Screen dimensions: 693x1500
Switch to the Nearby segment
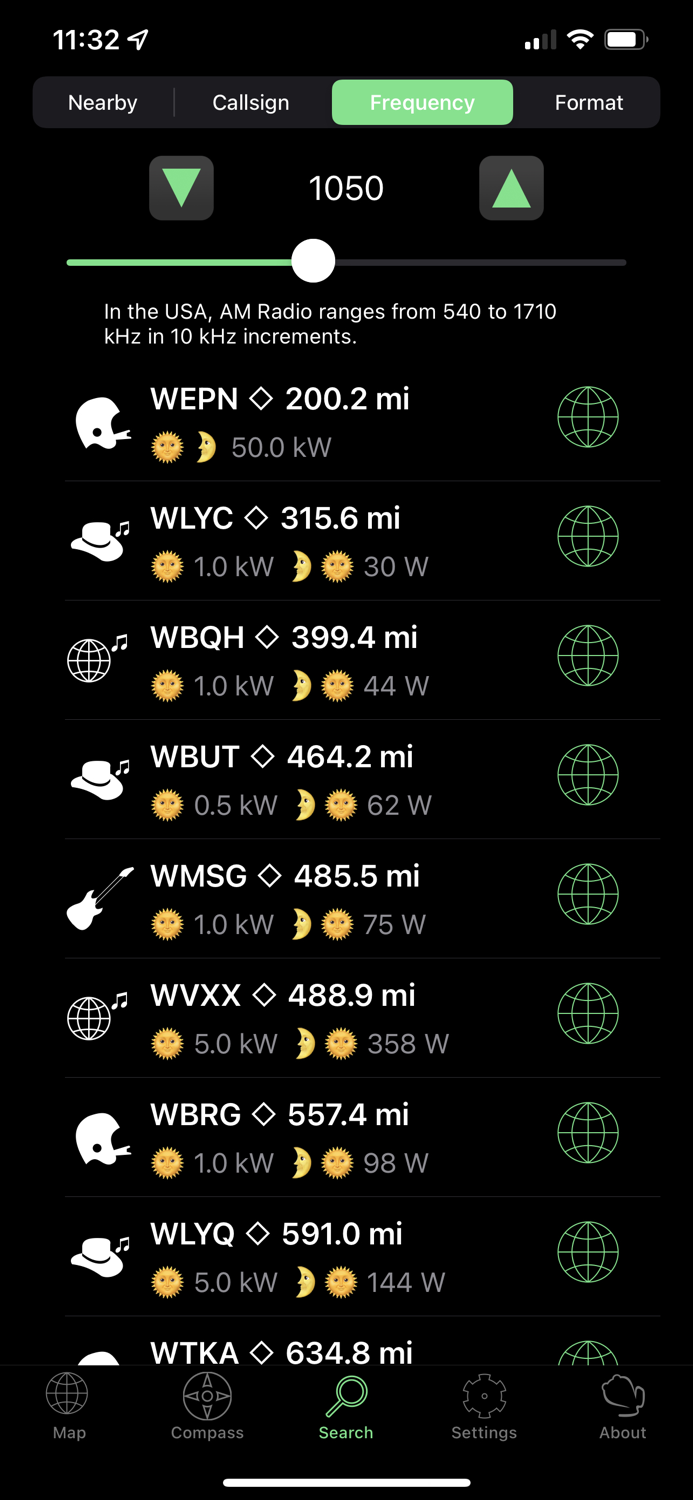point(103,103)
